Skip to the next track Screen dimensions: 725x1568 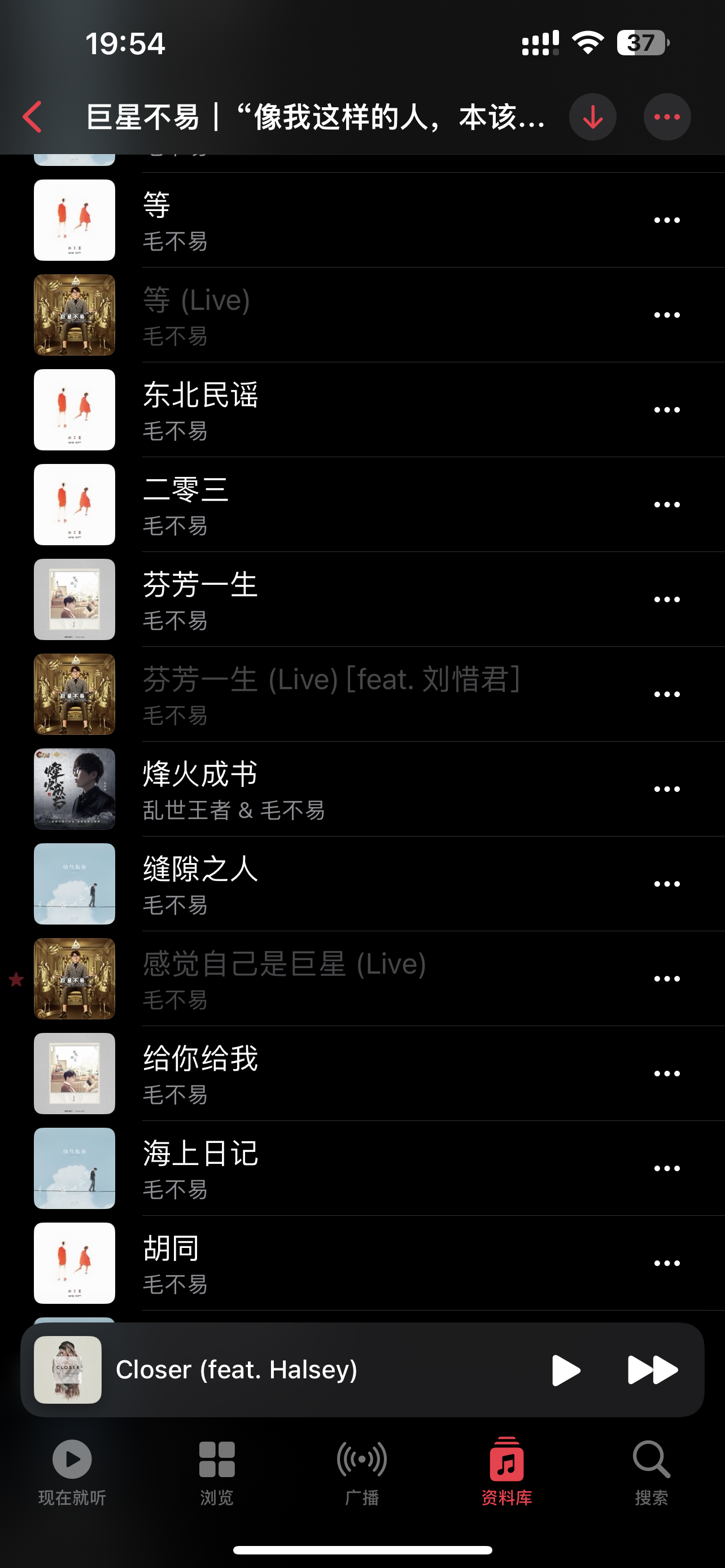(652, 1370)
